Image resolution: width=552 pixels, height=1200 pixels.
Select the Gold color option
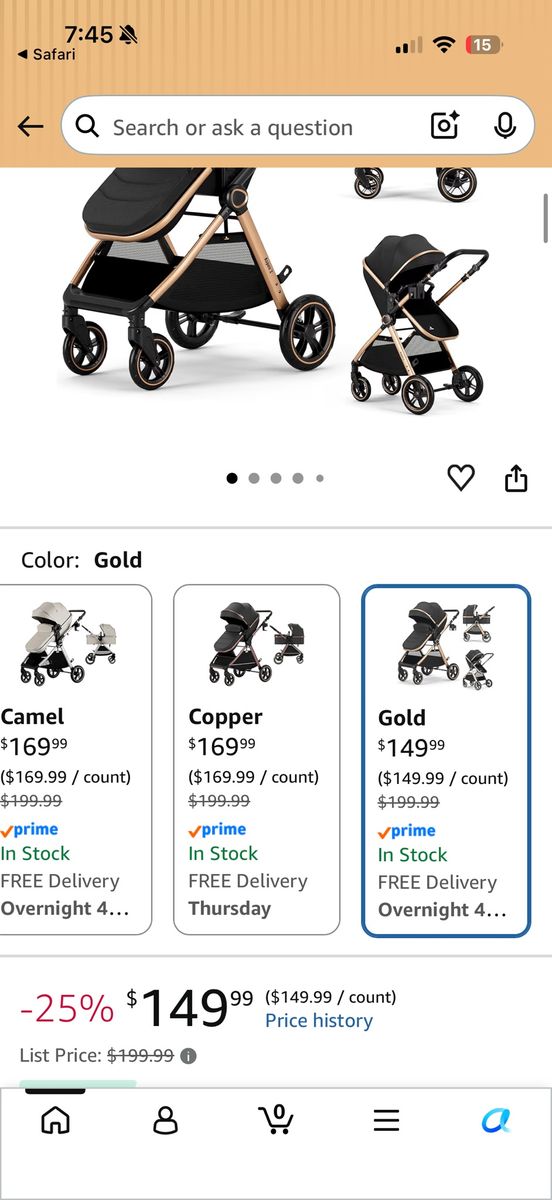(x=446, y=761)
